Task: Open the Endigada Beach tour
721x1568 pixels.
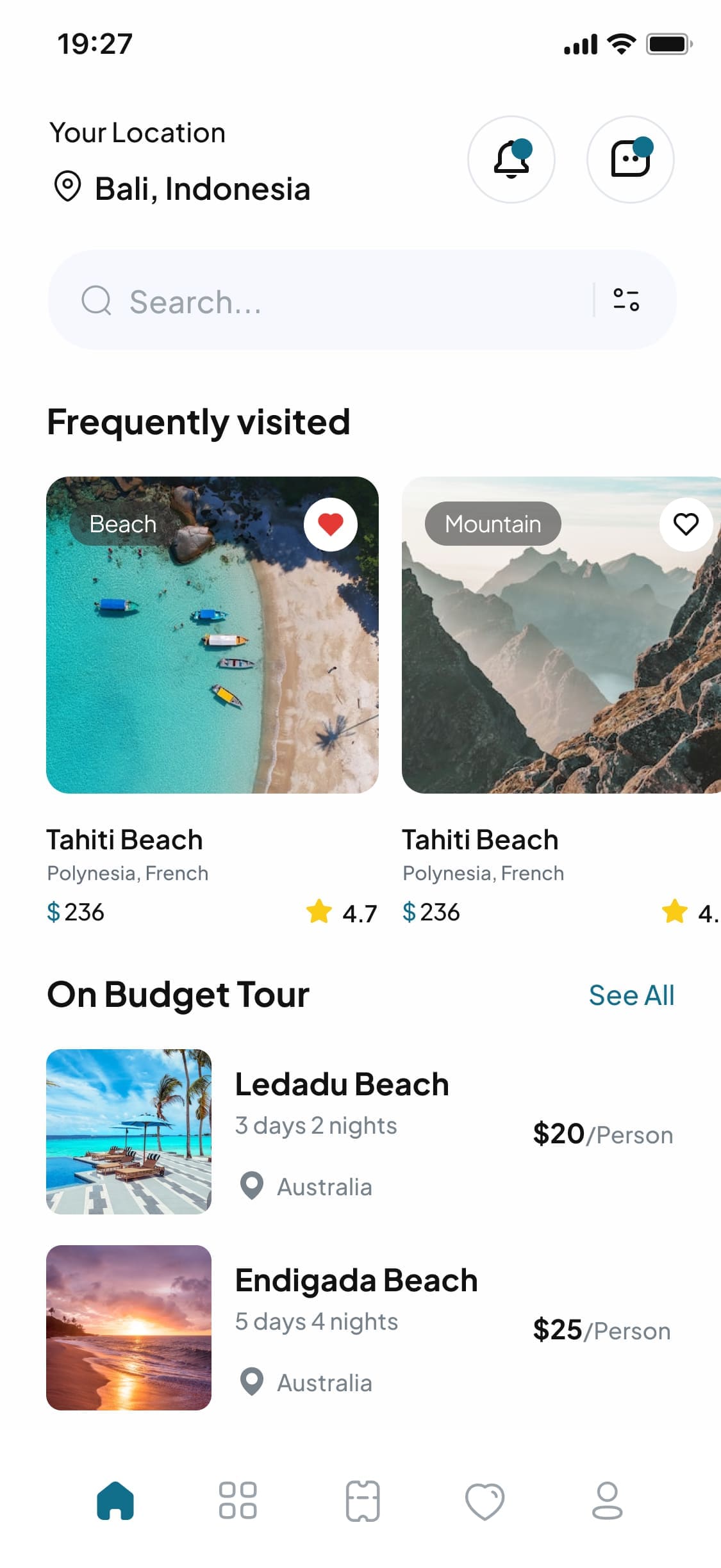Action: click(x=360, y=1328)
